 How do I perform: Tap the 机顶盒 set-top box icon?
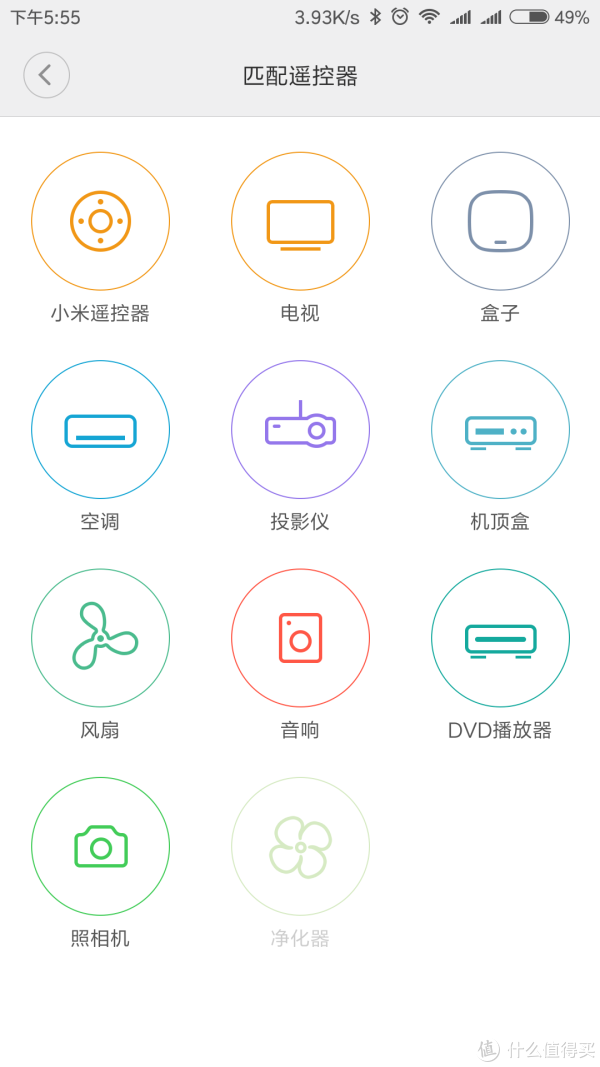click(x=500, y=430)
